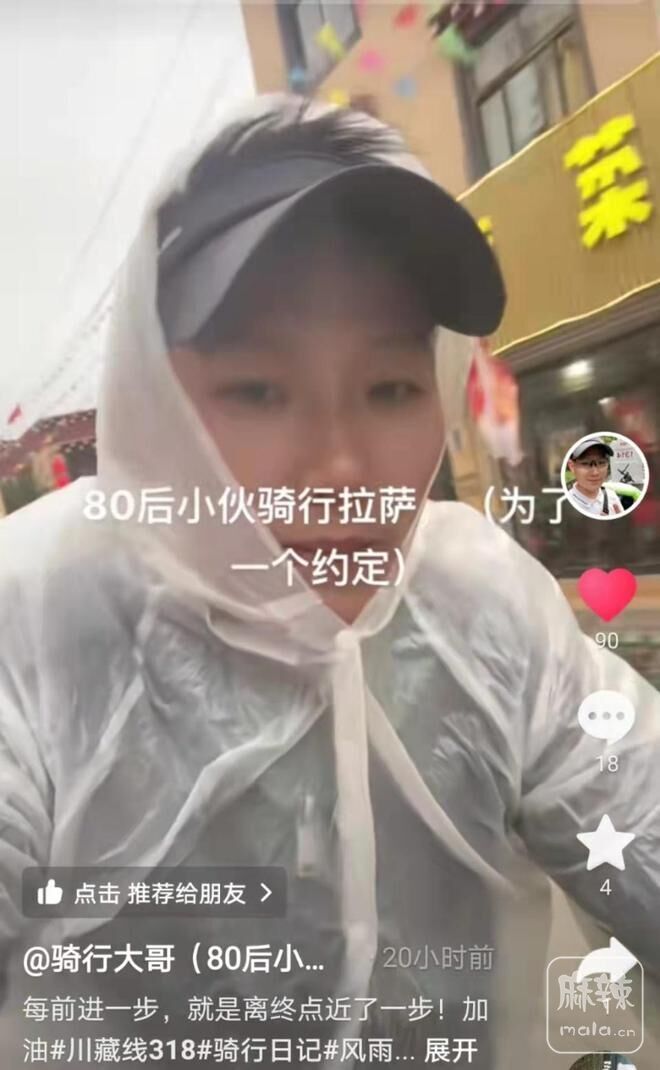Share this video with the arrow icon
Viewport: 660px width, 1070px height.
(608, 962)
